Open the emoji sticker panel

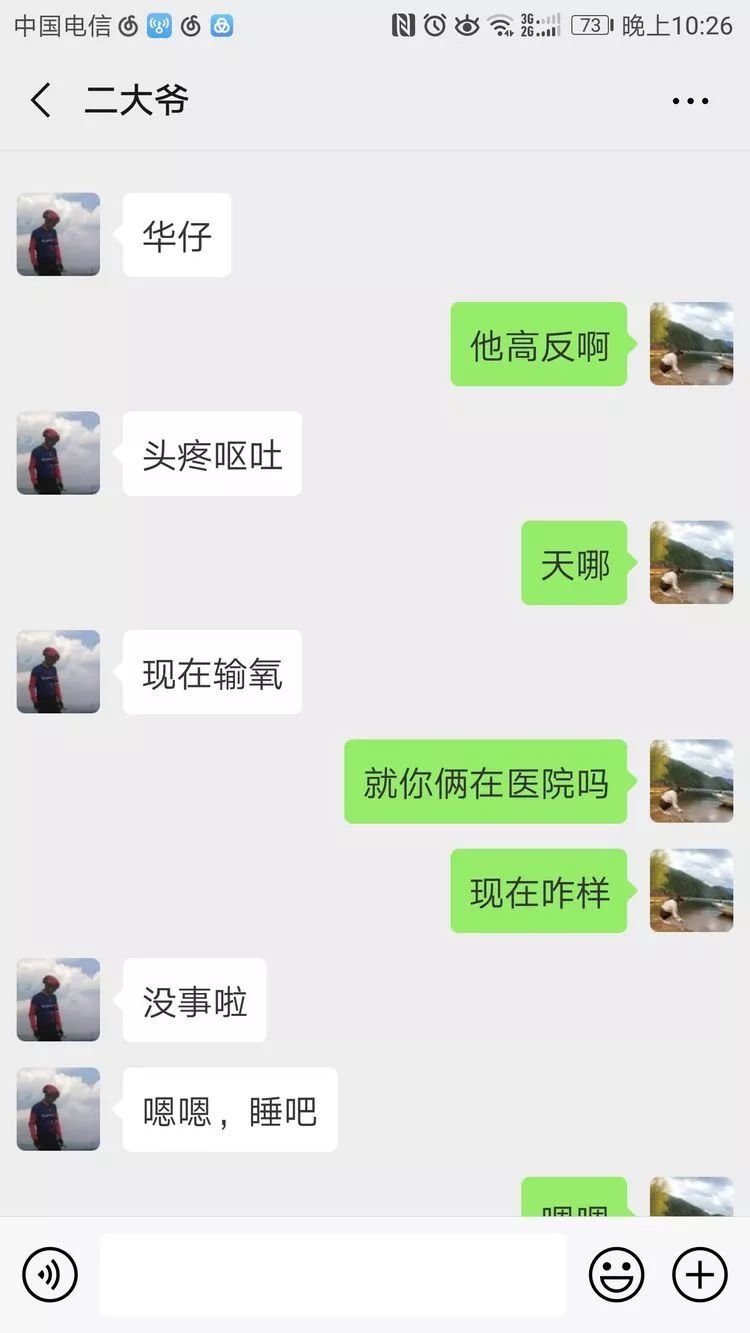616,1274
